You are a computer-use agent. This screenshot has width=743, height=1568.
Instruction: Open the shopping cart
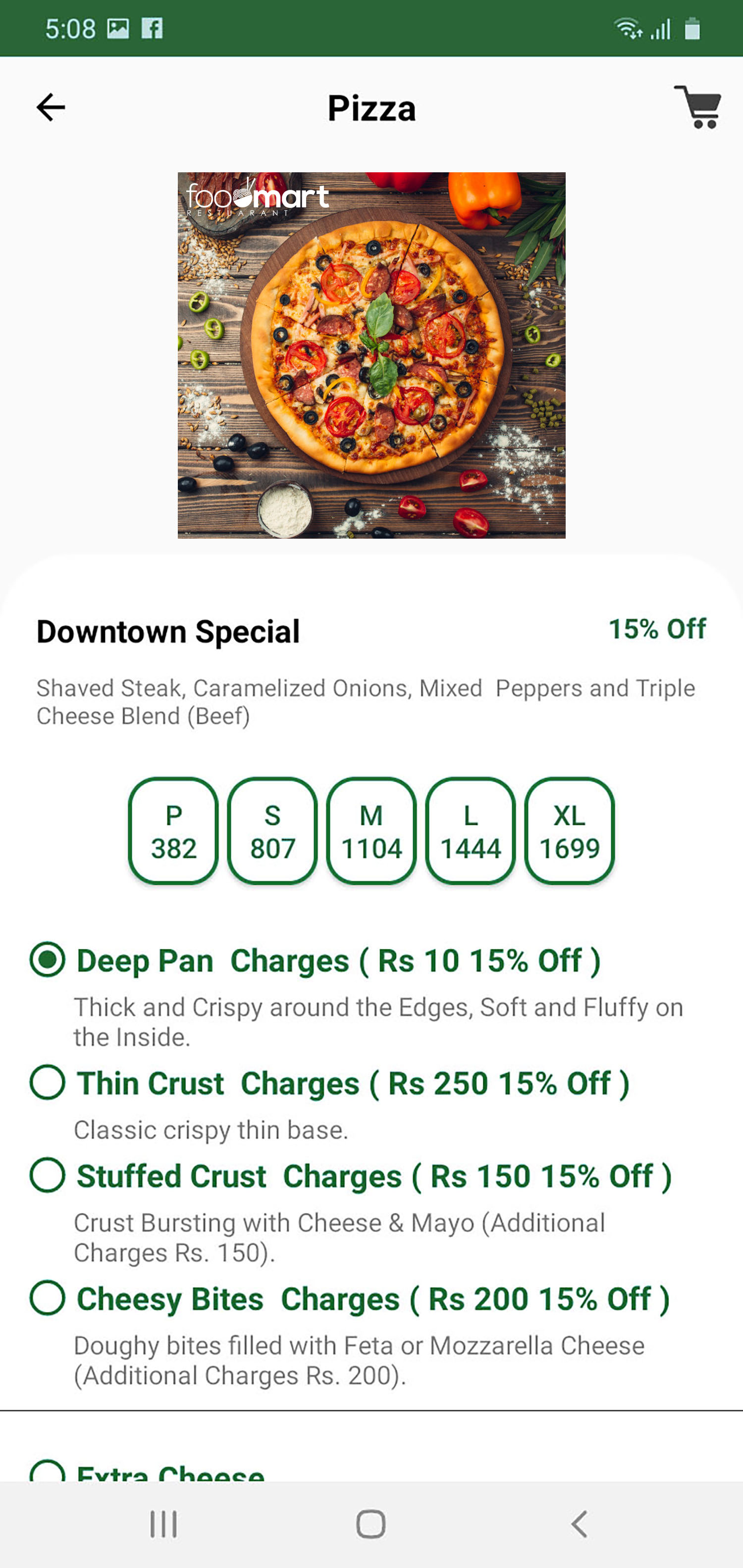[x=698, y=107]
